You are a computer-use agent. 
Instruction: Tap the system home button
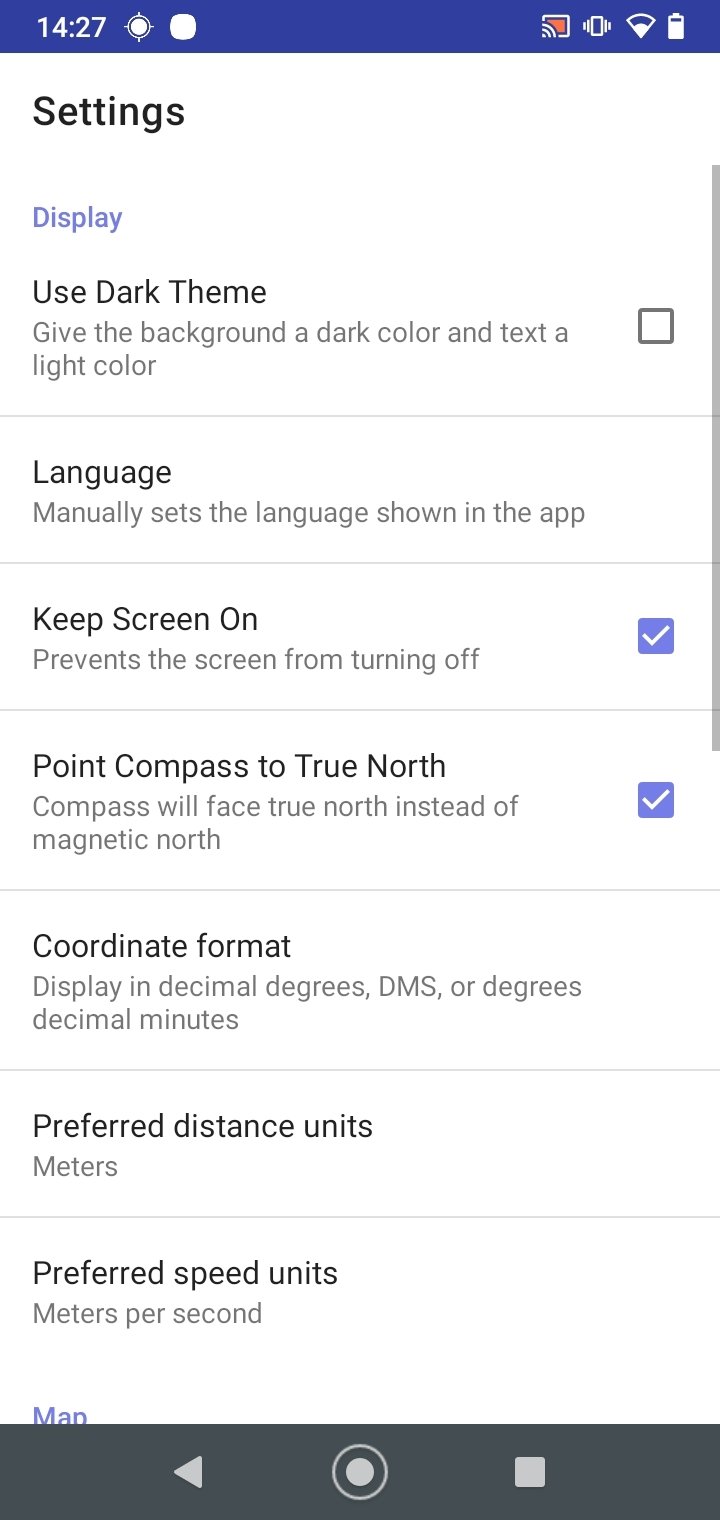pyautogui.click(x=360, y=1472)
